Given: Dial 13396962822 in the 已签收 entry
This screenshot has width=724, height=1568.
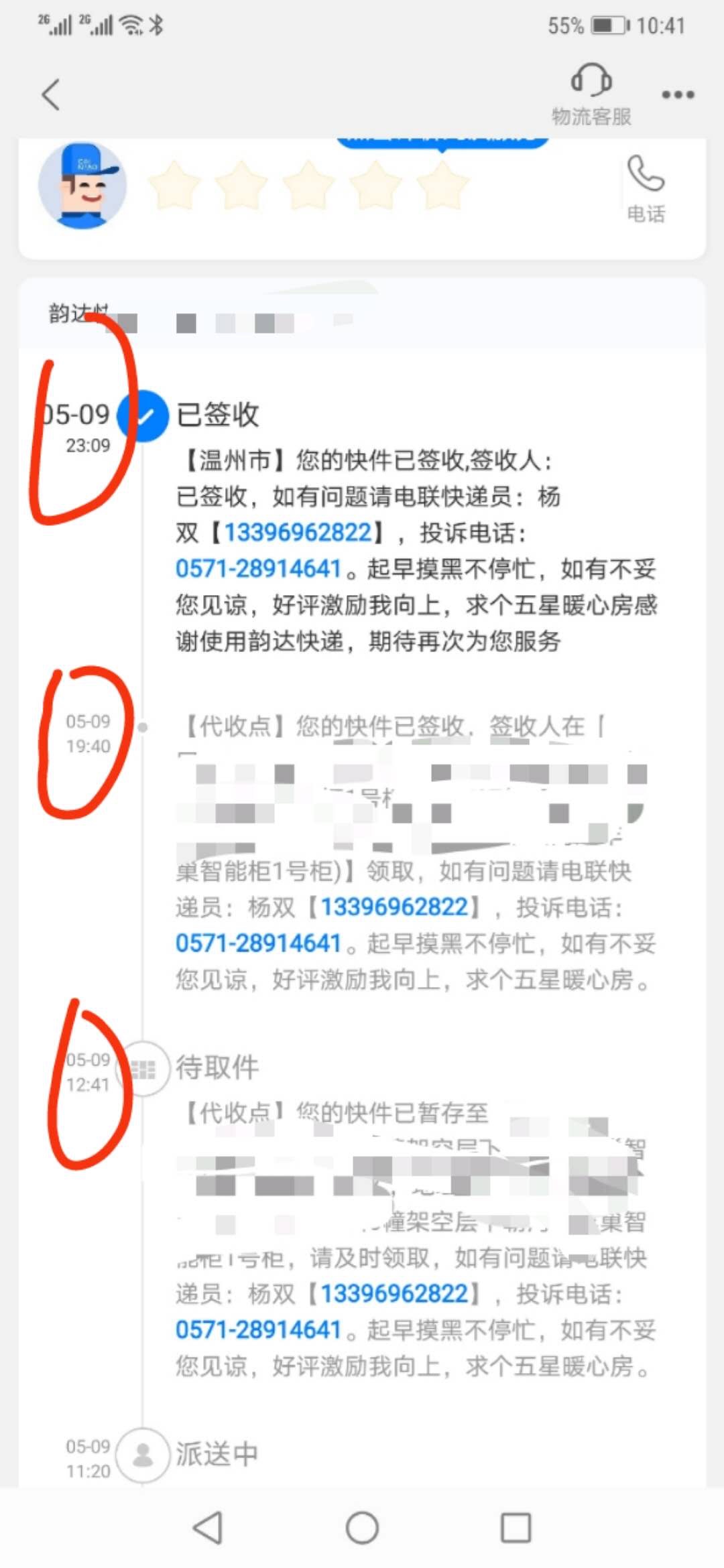Looking at the screenshot, I should 298,533.
